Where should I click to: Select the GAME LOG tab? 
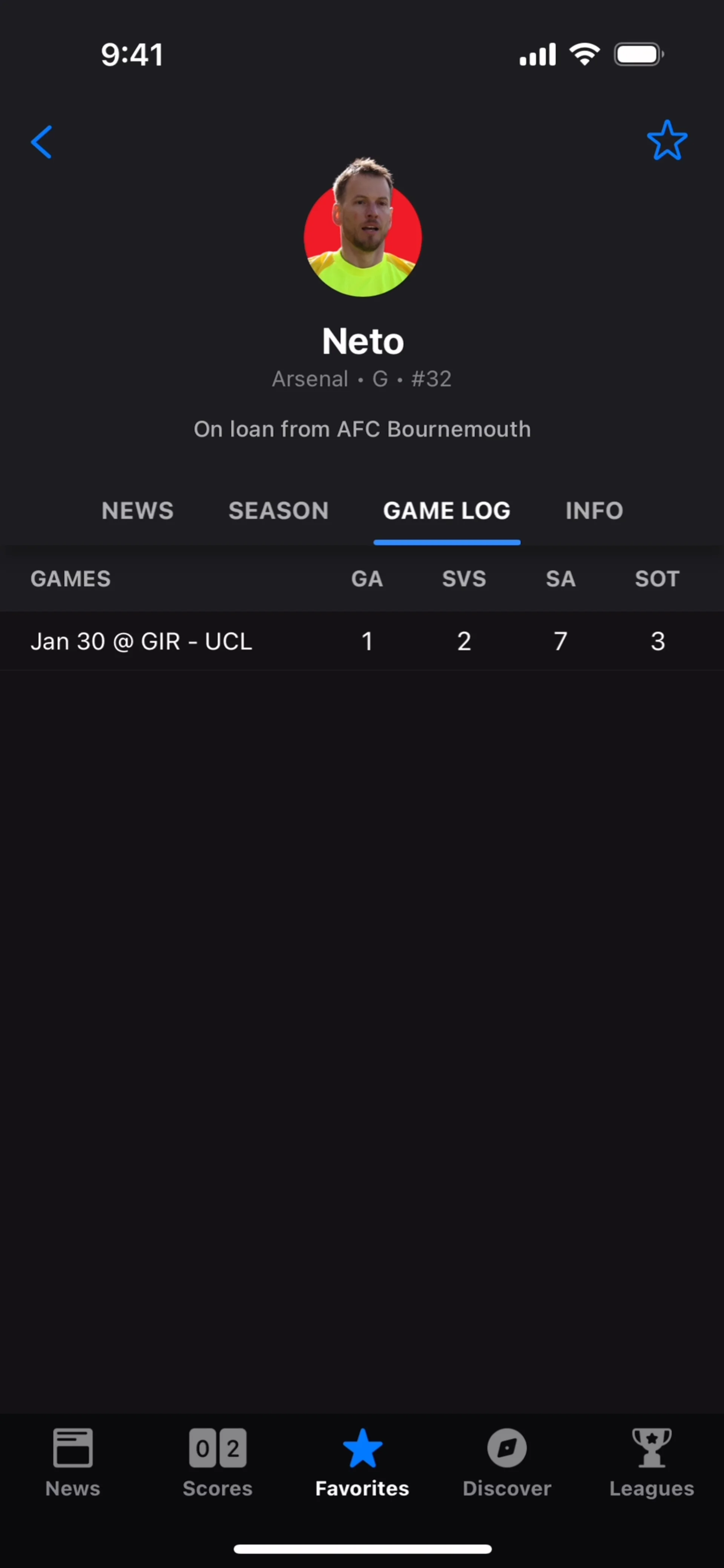(446, 511)
